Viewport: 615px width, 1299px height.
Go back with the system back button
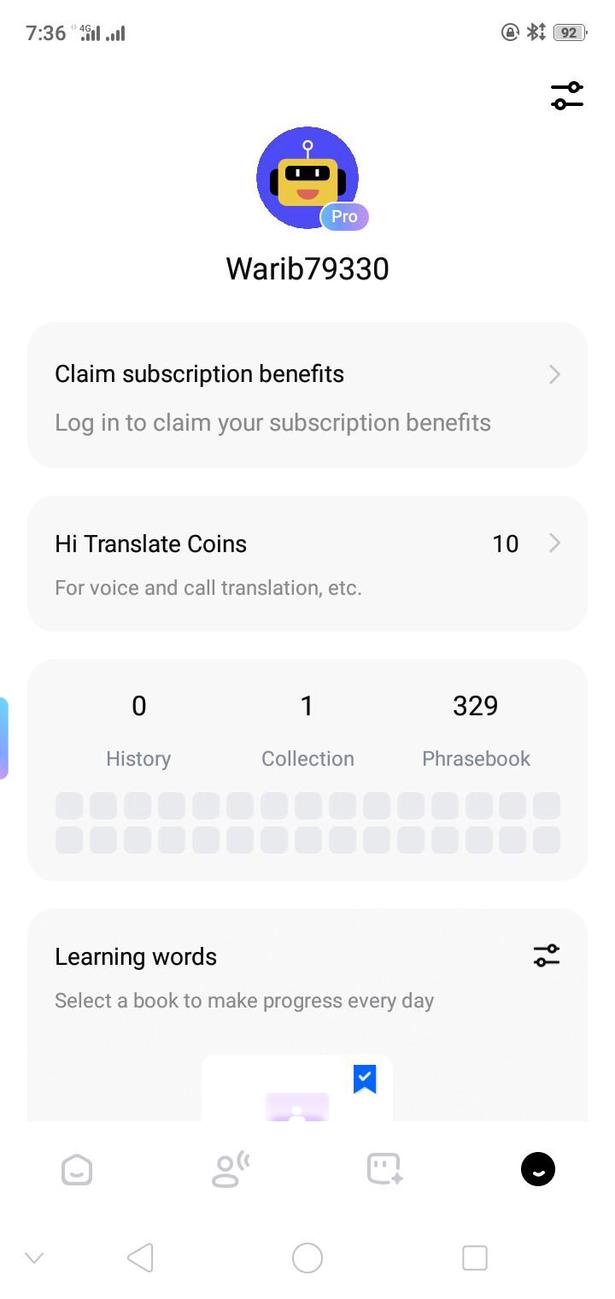[140, 1257]
